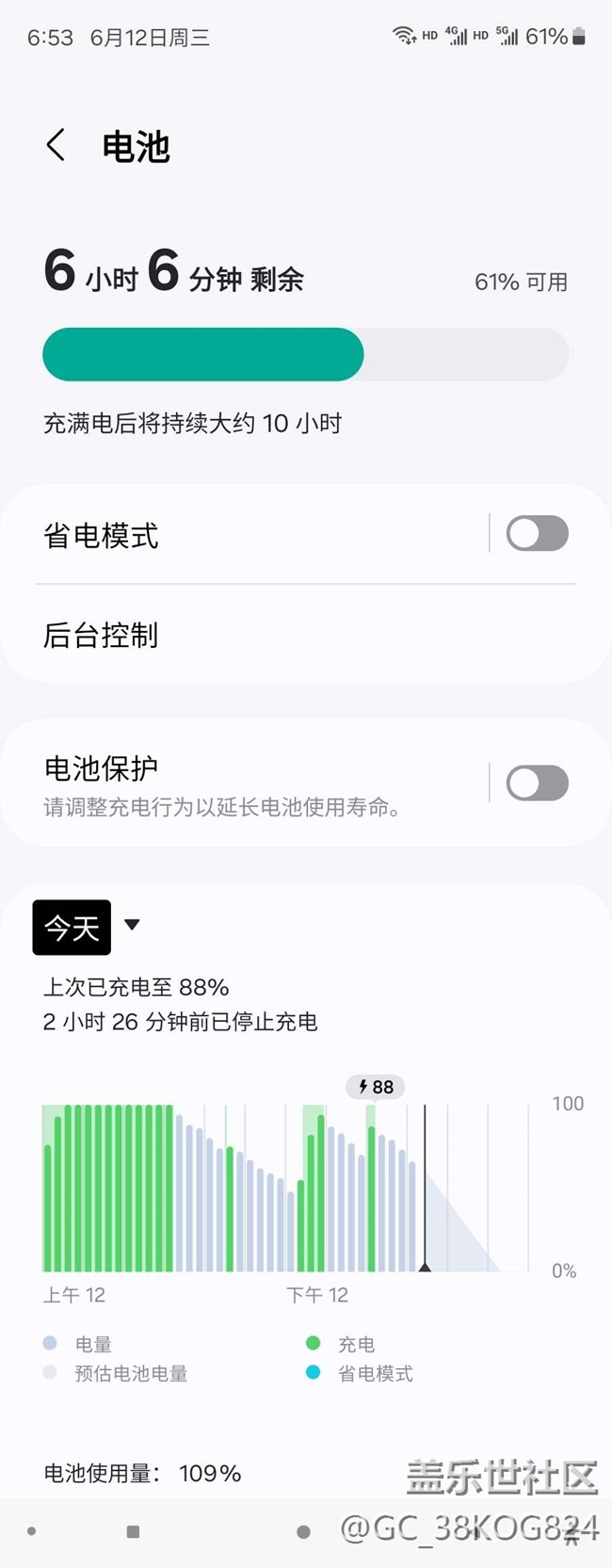Turn on 电池保护 switch
612x1568 pixels.
537,783
